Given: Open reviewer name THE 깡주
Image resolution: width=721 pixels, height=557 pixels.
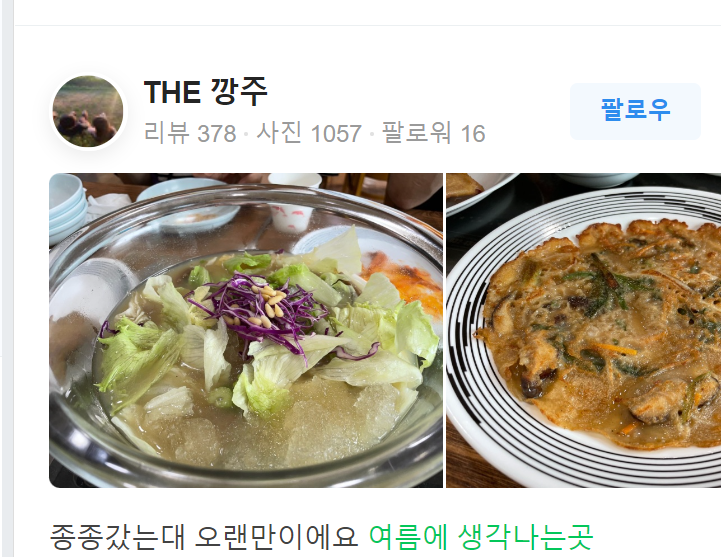Looking at the screenshot, I should point(206,91).
